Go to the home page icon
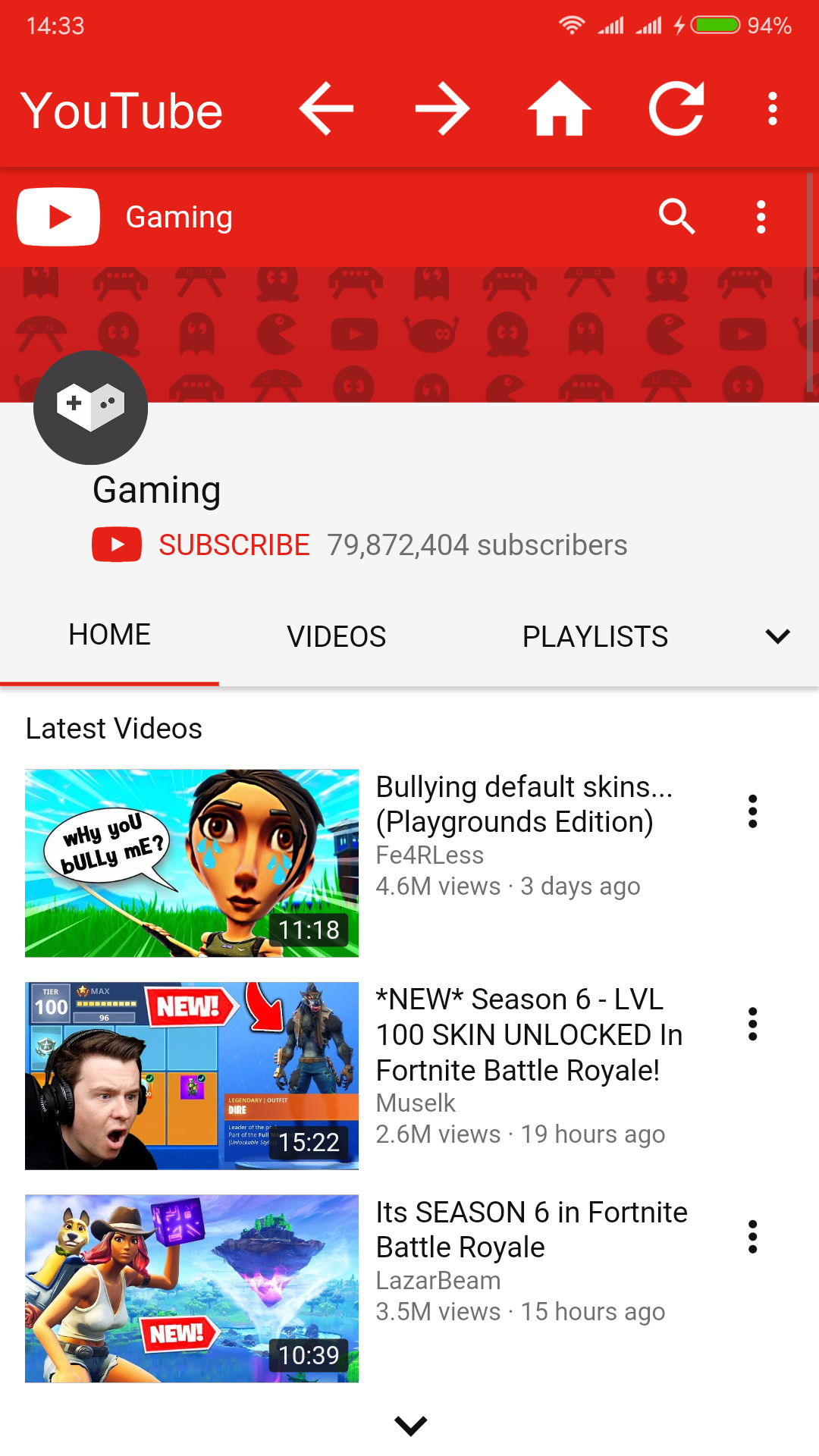819x1456 pixels. tap(560, 109)
